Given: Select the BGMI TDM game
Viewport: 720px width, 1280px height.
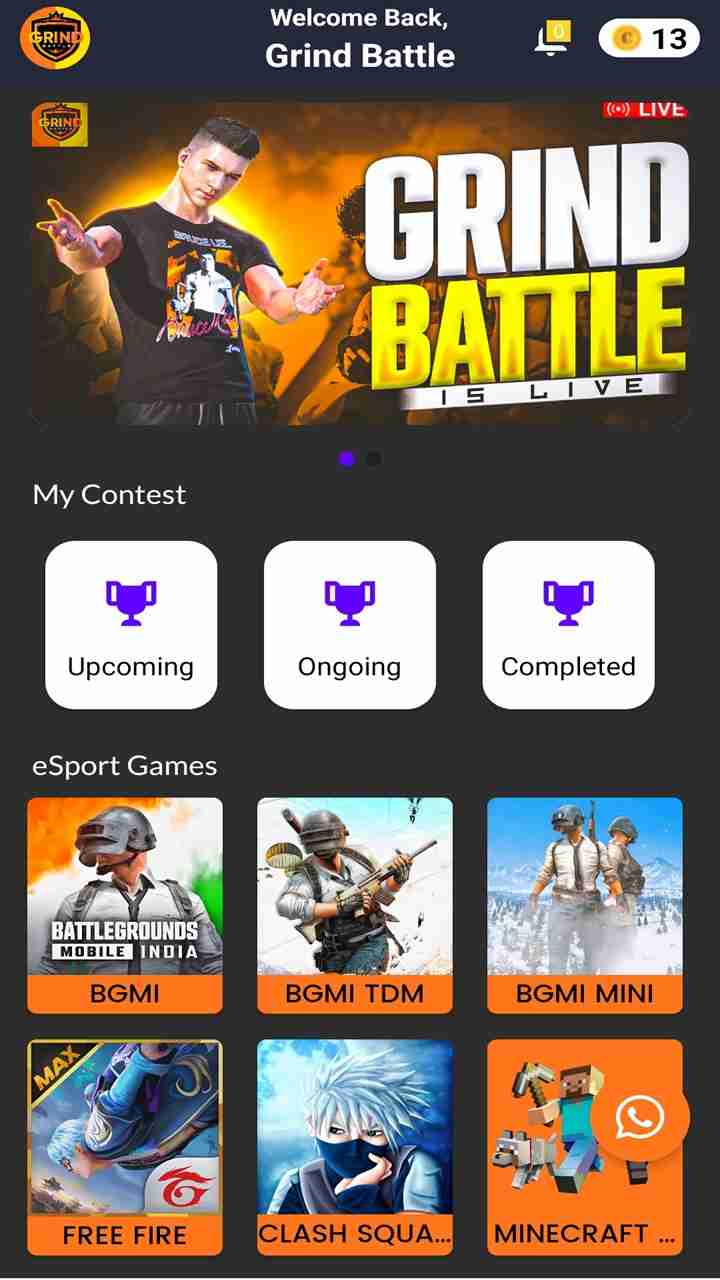Looking at the screenshot, I should 355,905.
